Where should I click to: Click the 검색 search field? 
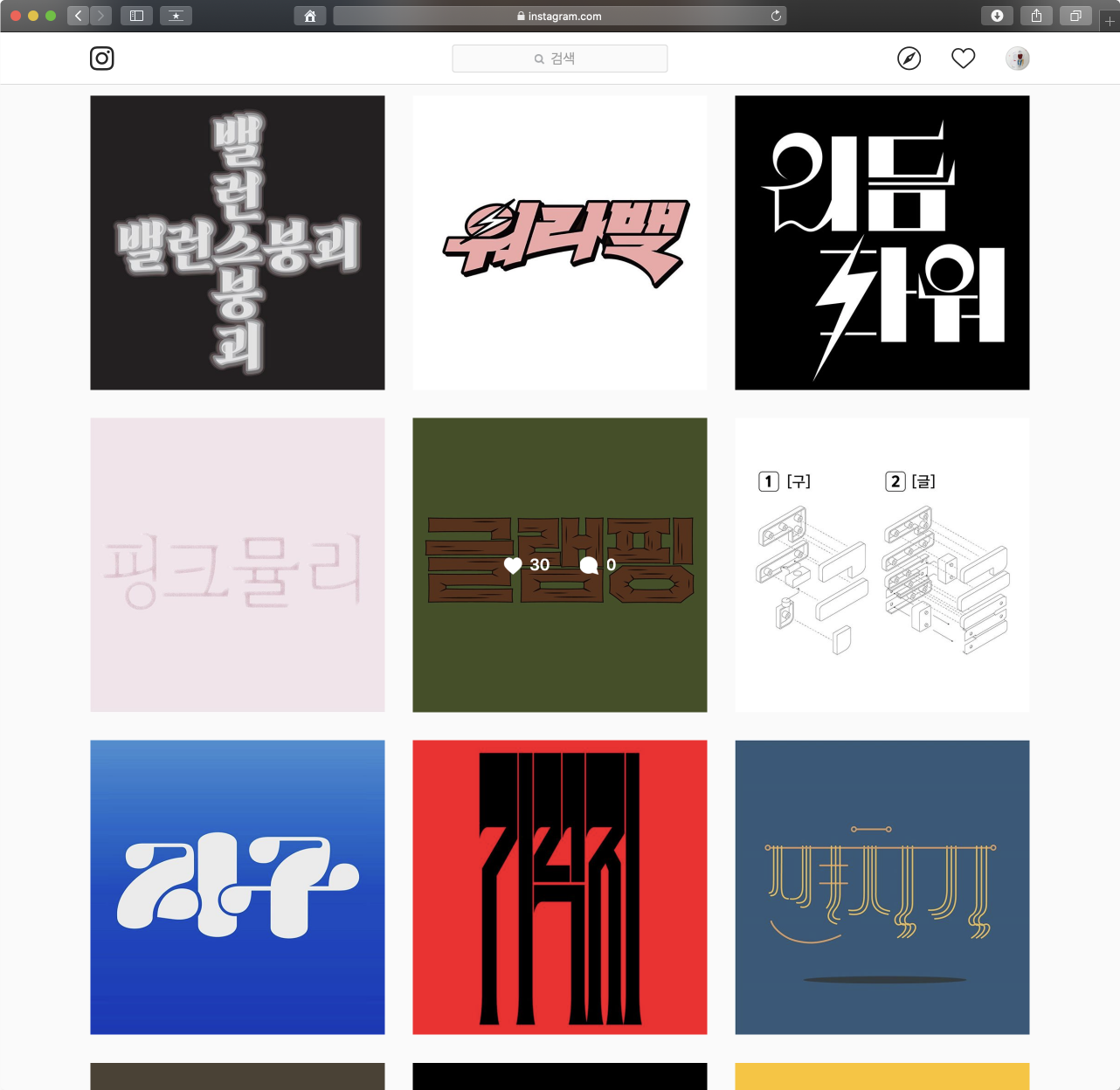tap(559, 59)
